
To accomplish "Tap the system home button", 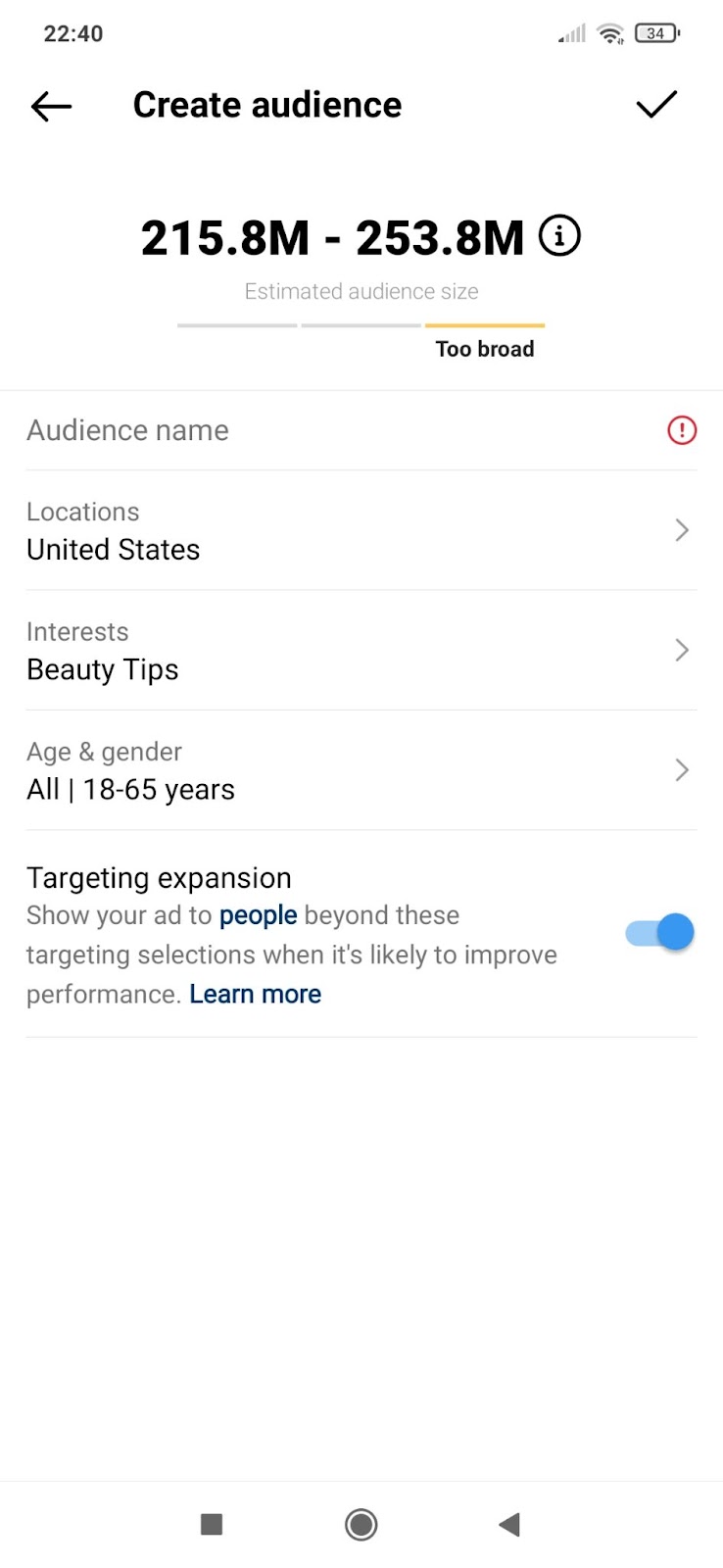I will (361, 1525).
